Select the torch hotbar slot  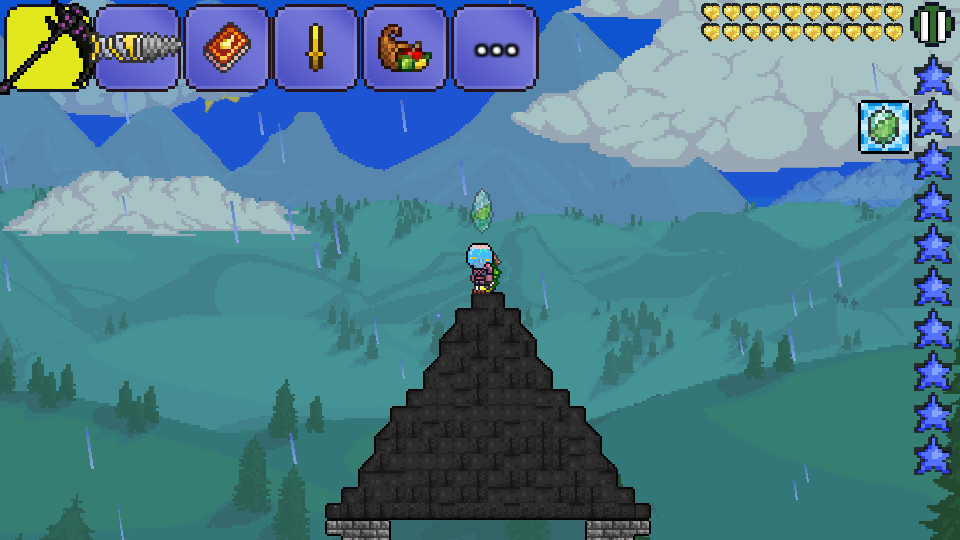coord(316,47)
